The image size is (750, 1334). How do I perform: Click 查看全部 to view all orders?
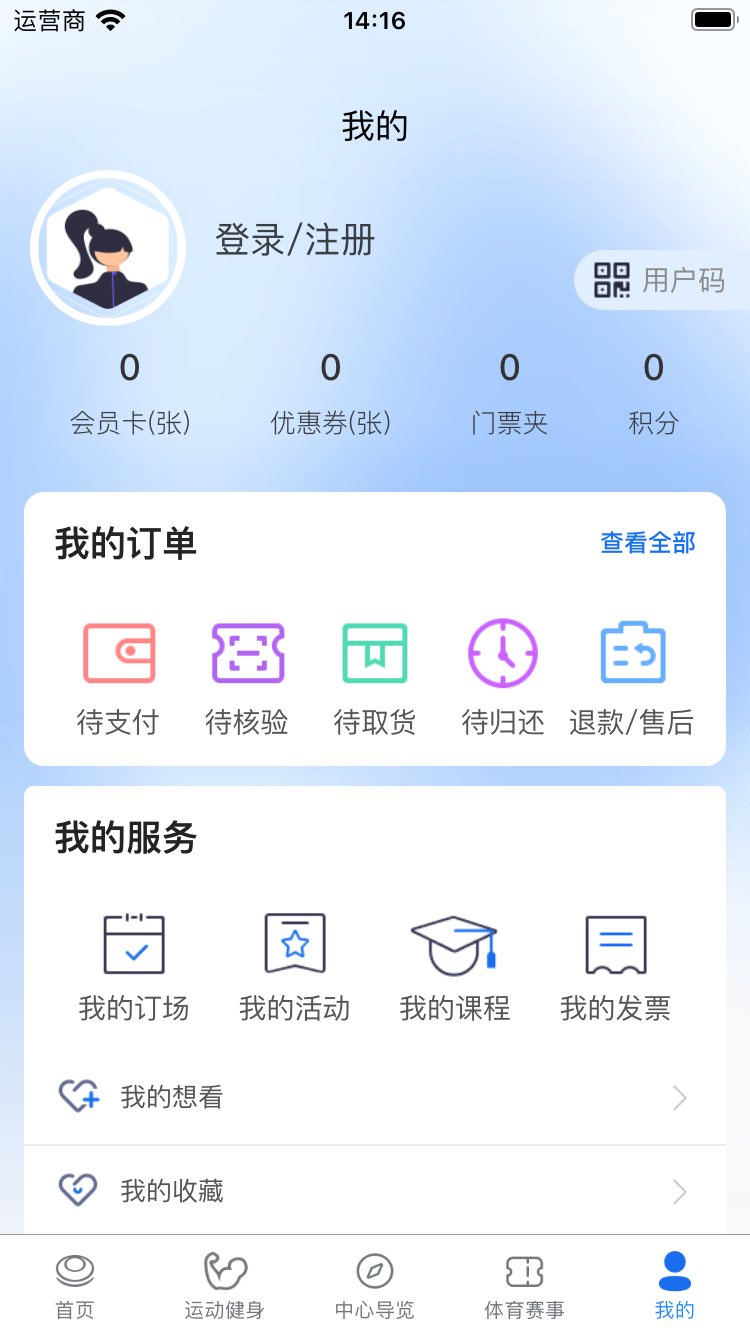coord(647,543)
